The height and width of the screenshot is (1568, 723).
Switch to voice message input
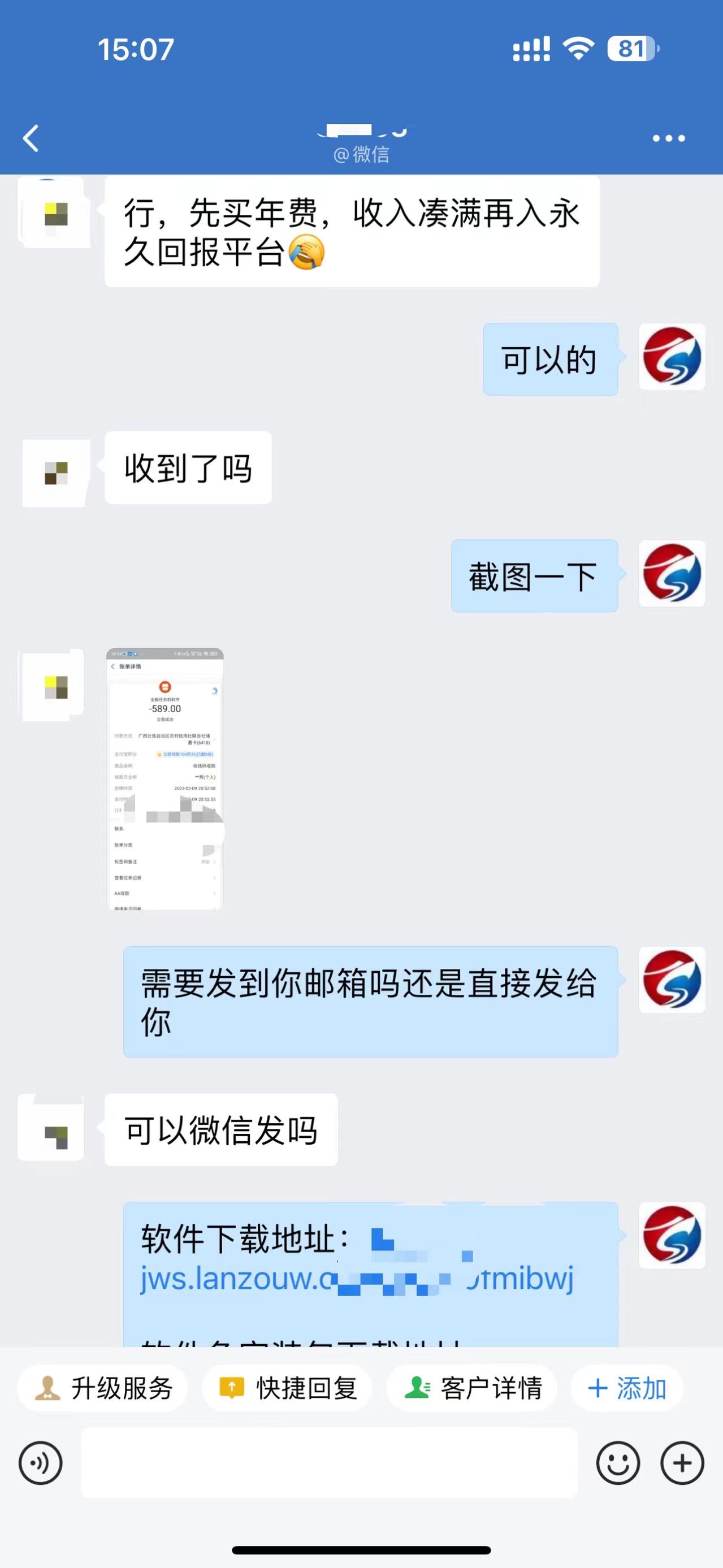coord(40,1463)
